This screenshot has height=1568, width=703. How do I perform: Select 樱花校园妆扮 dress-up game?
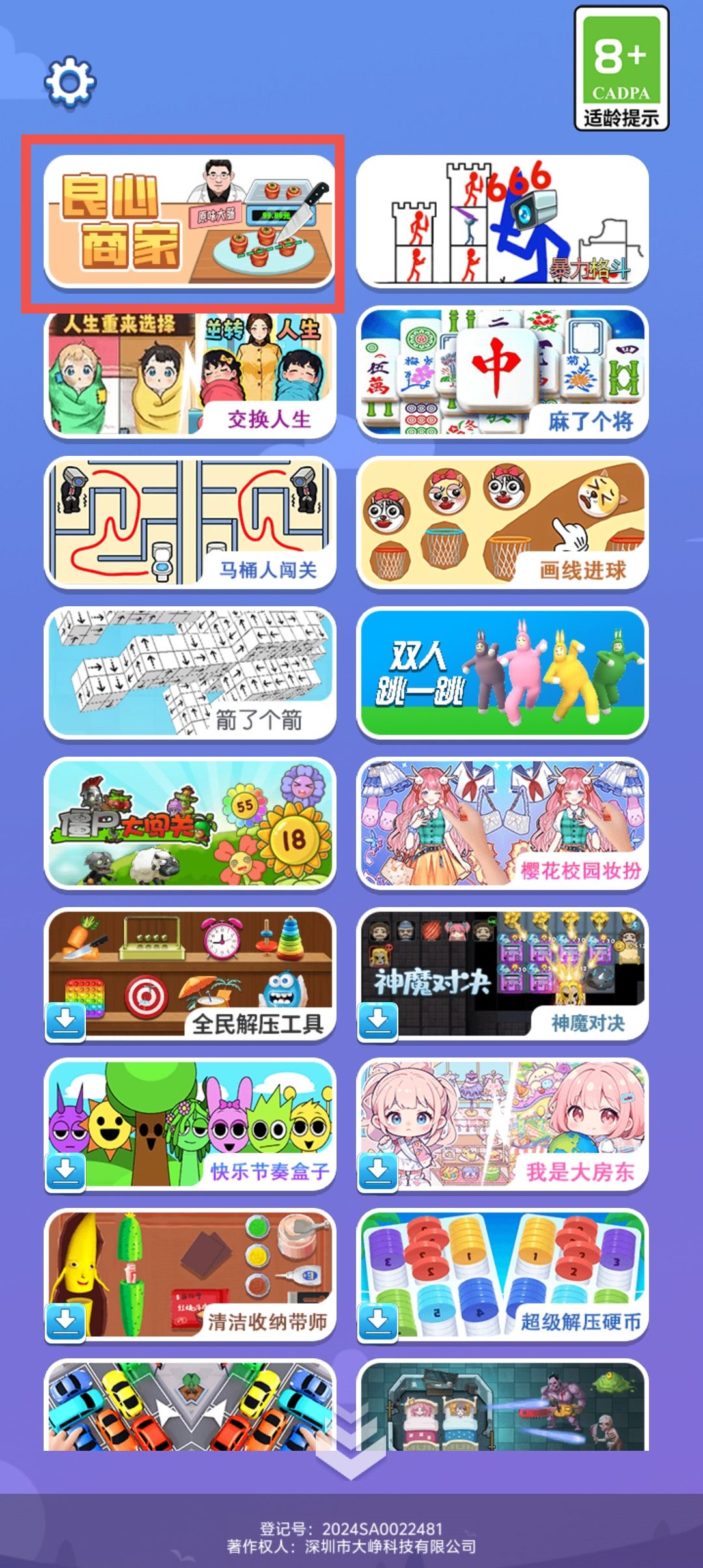pyautogui.click(x=502, y=824)
